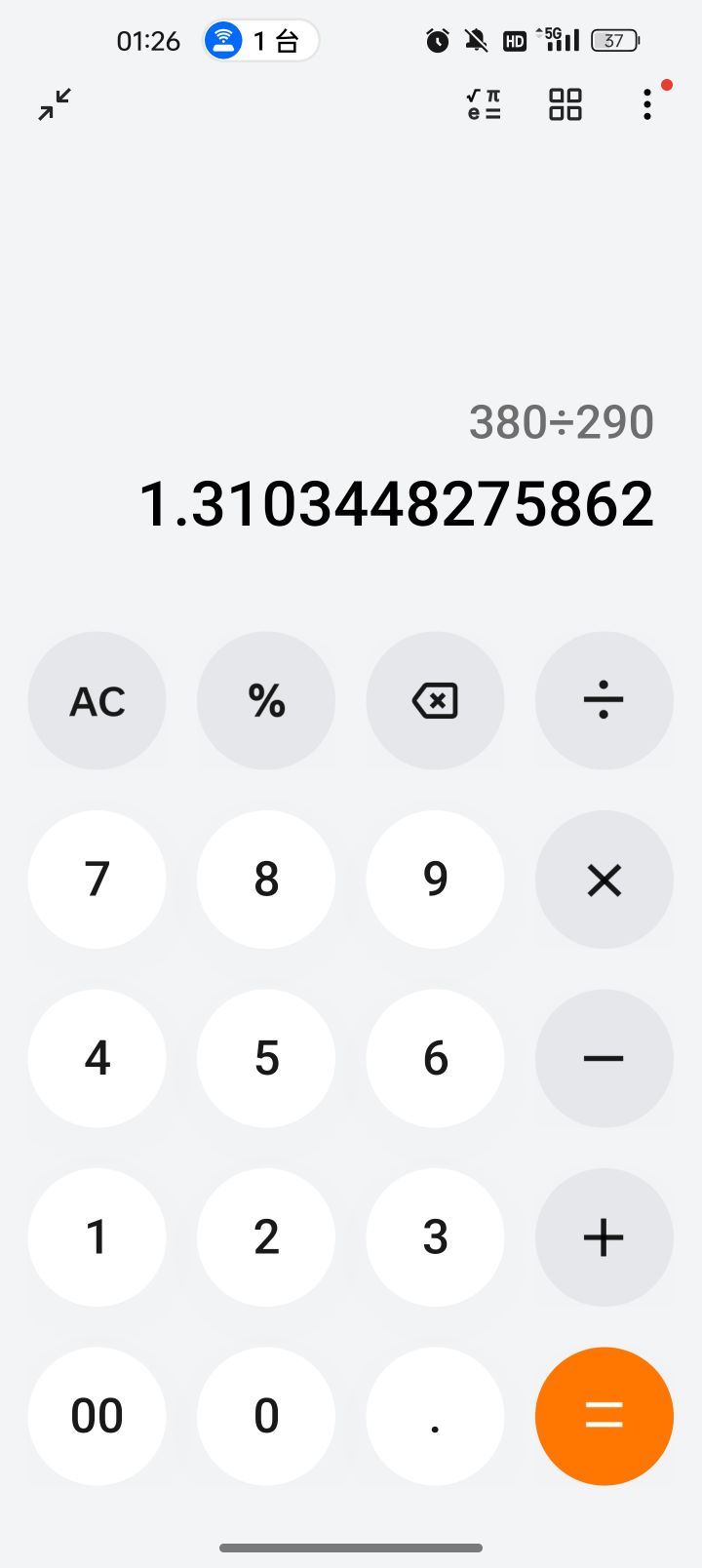Calculate result with equals button
The height and width of the screenshot is (1568, 702).
click(x=604, y=1416)
